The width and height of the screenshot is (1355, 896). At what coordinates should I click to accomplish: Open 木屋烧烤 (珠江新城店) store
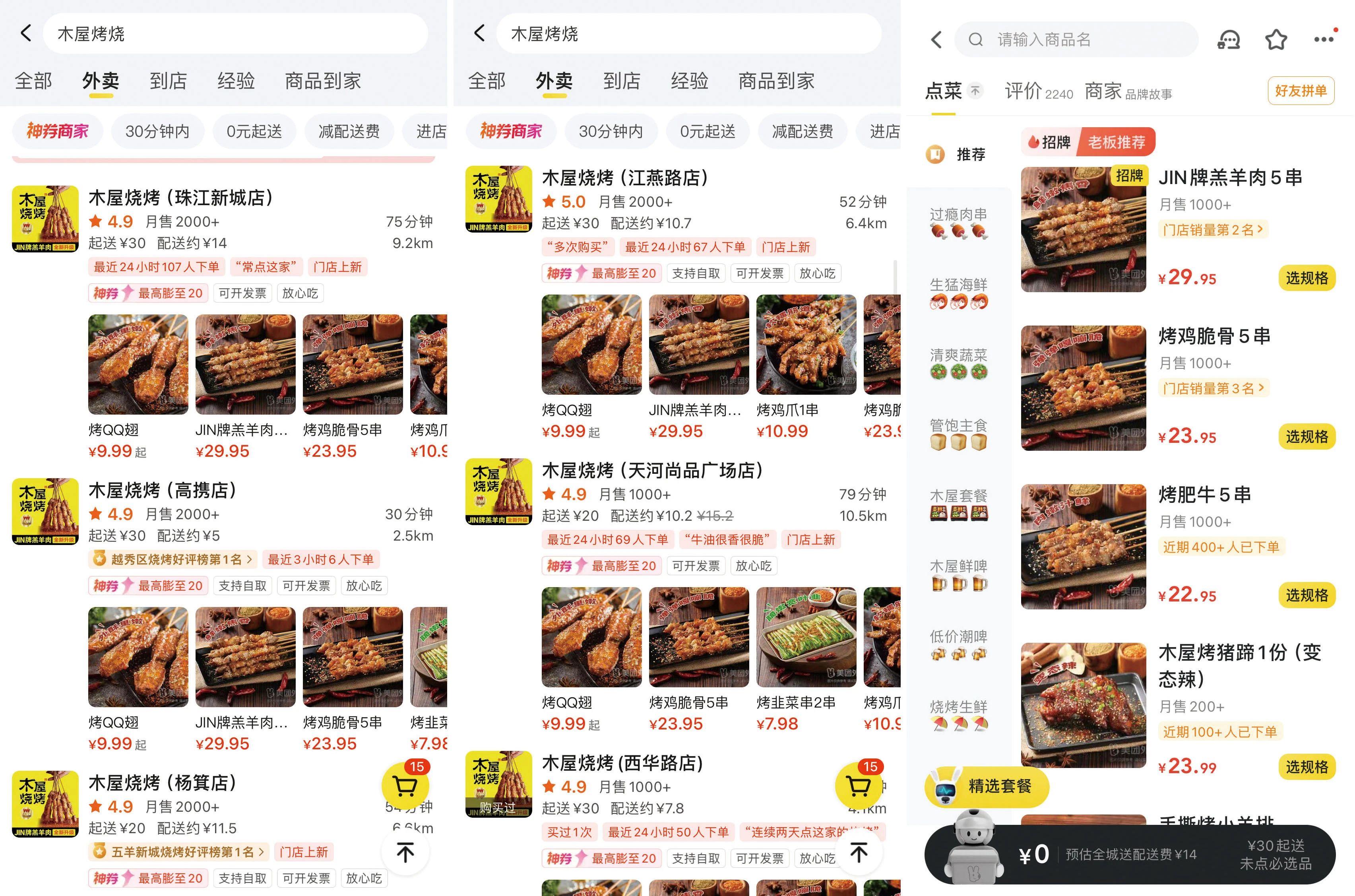click(x=181, y=198)
